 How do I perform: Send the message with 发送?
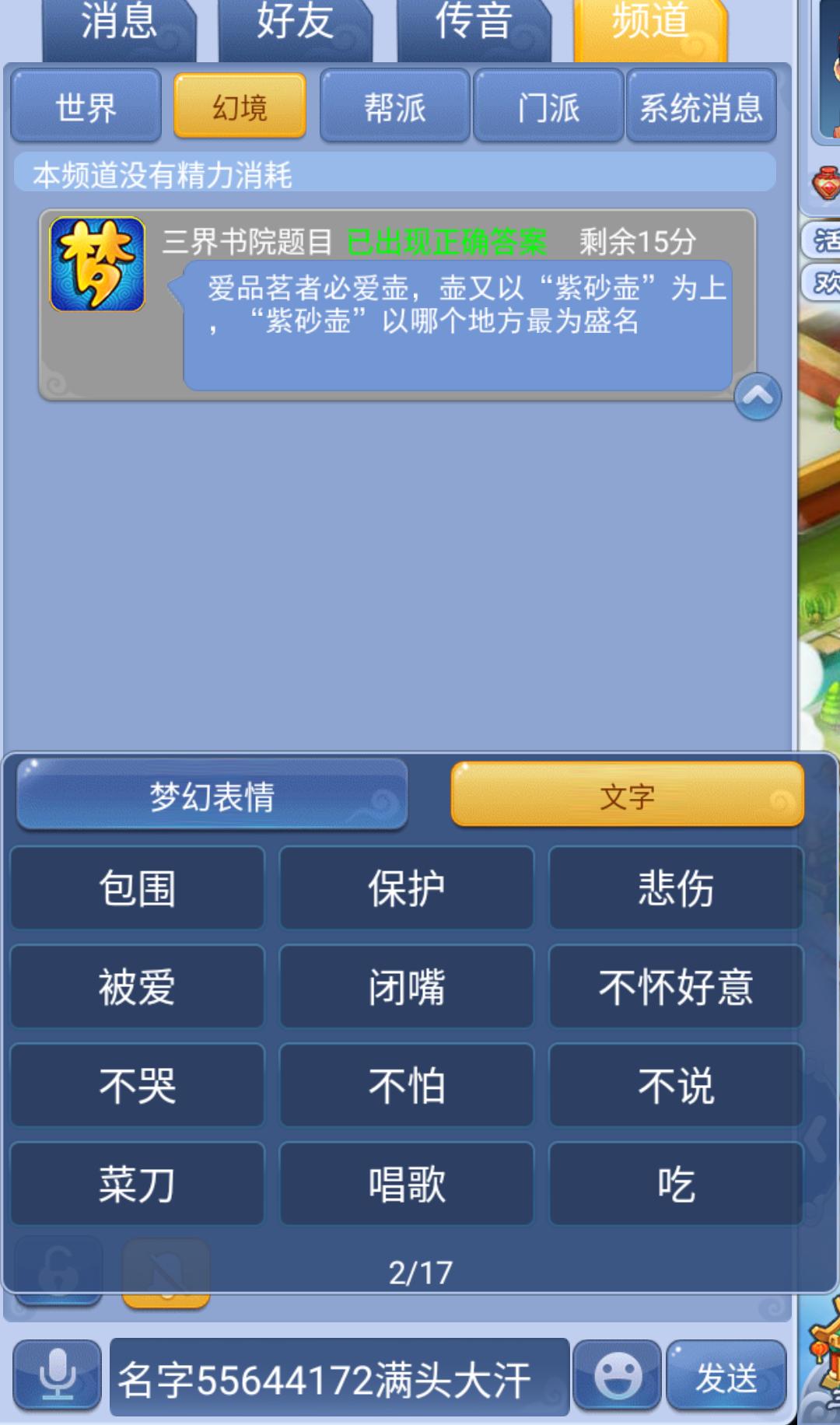[x=726, y=1375]
